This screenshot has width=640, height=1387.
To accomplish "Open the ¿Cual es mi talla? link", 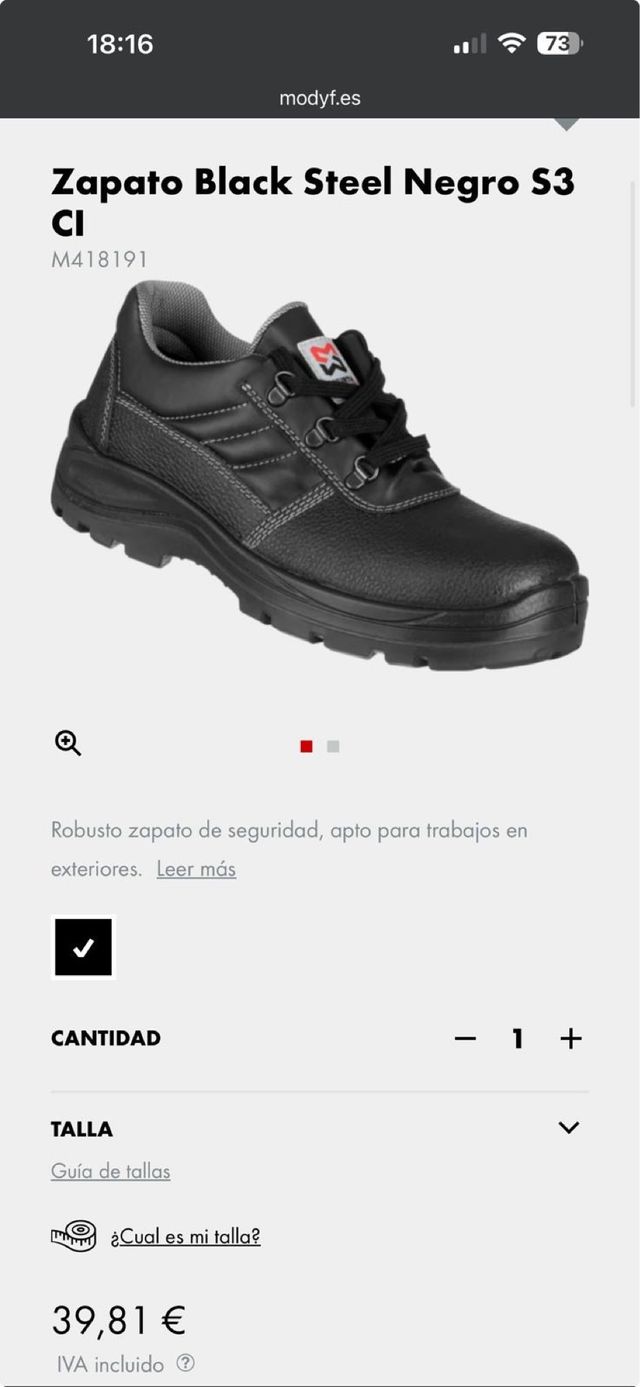I will (185, 1237).
